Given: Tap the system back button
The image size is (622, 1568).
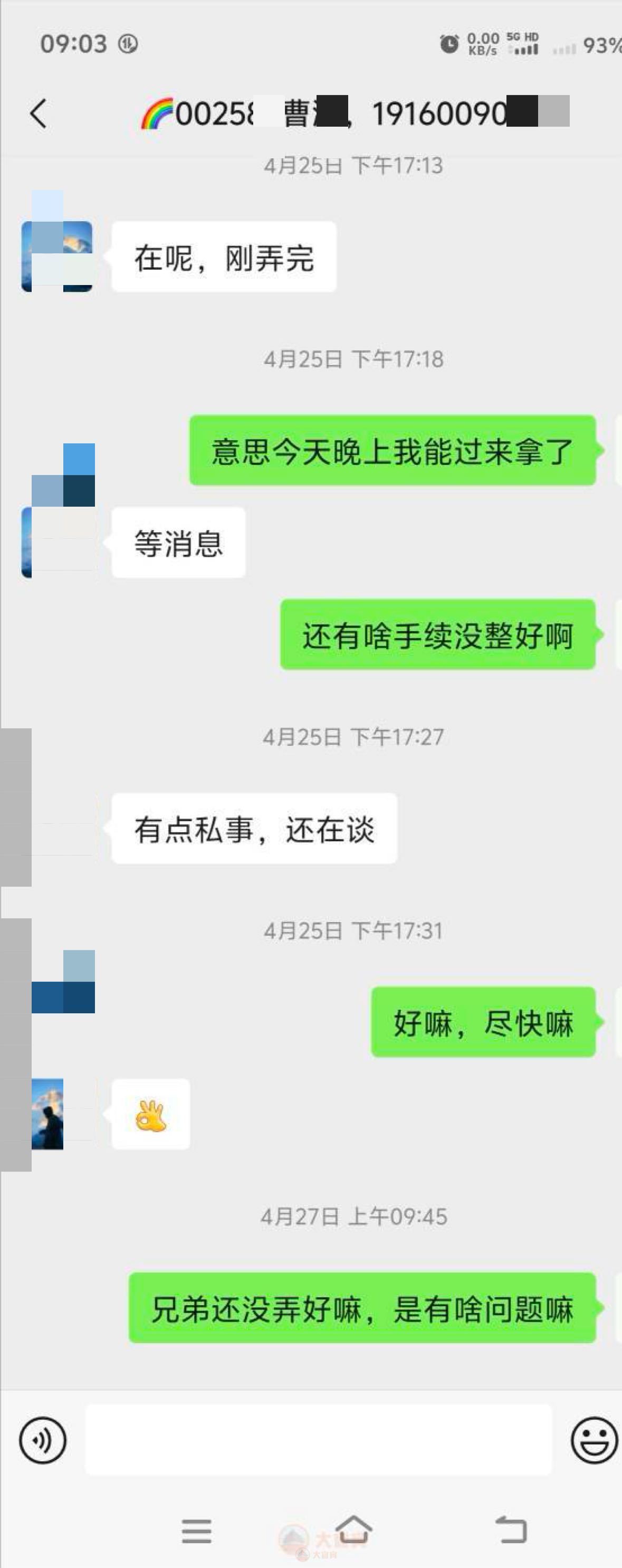Looking at the screenshot, I should (x=511, y=1530).
